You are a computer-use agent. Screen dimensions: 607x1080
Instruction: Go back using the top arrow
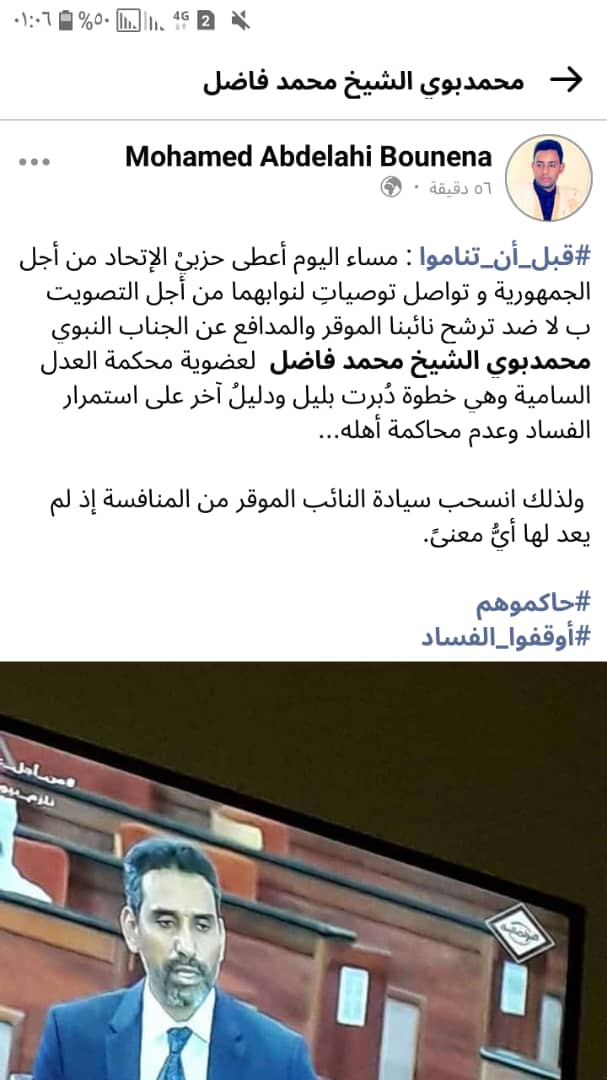(567, 81)
